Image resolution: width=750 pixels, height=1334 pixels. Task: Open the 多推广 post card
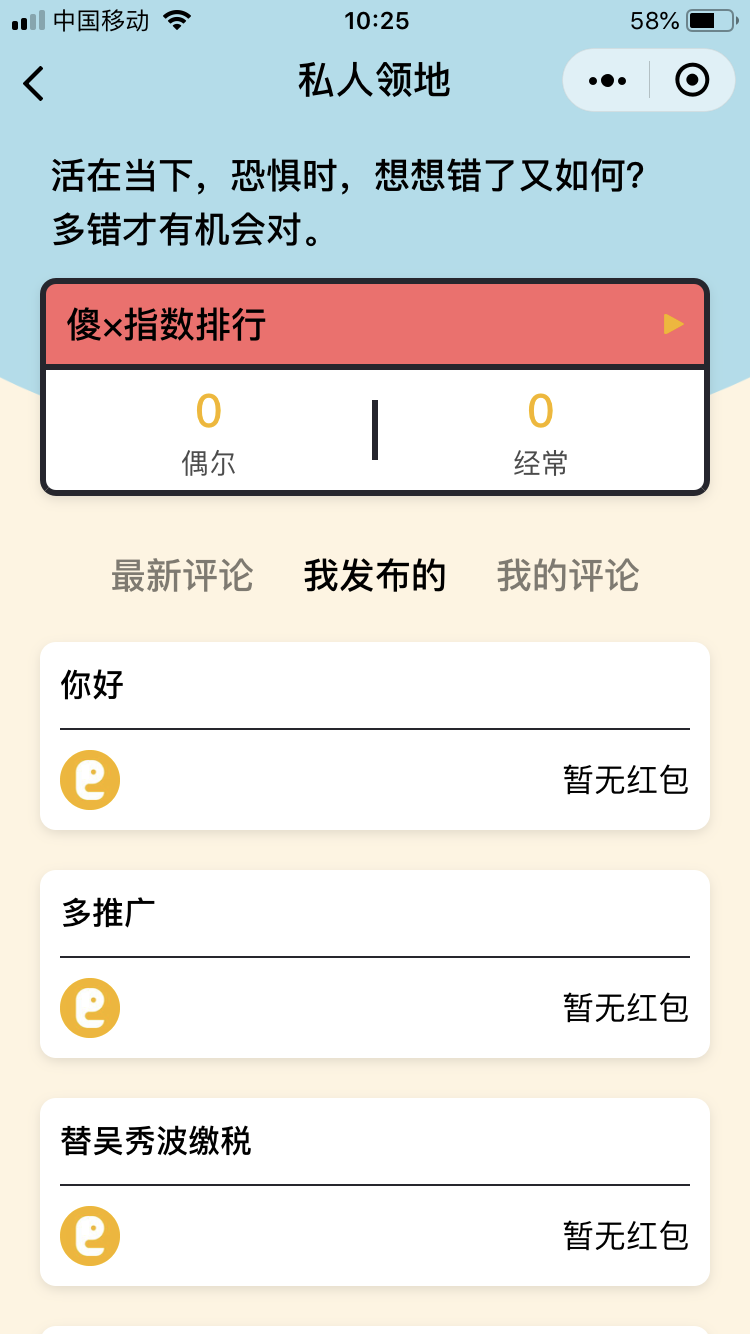click(x=375, y=964)
